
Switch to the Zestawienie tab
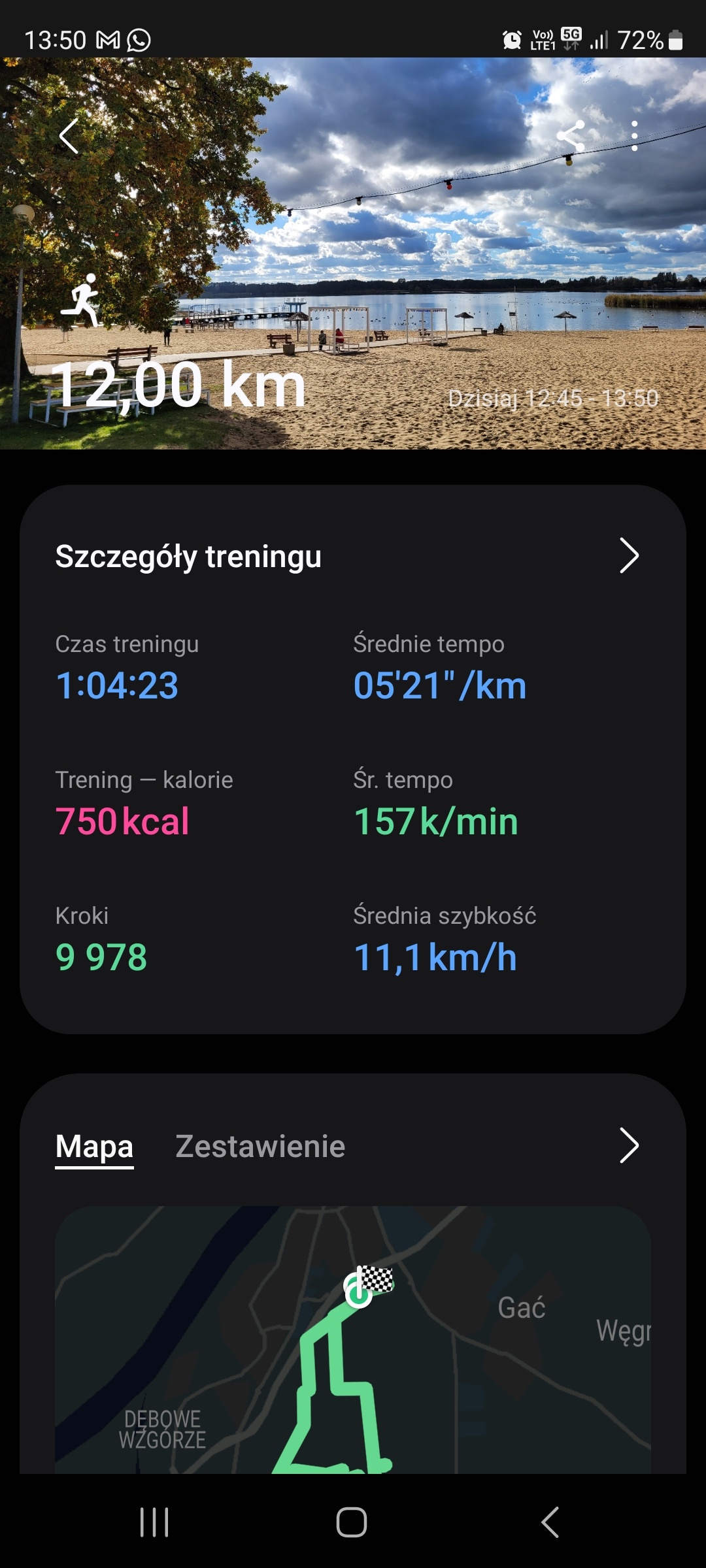coord(260,1147)
